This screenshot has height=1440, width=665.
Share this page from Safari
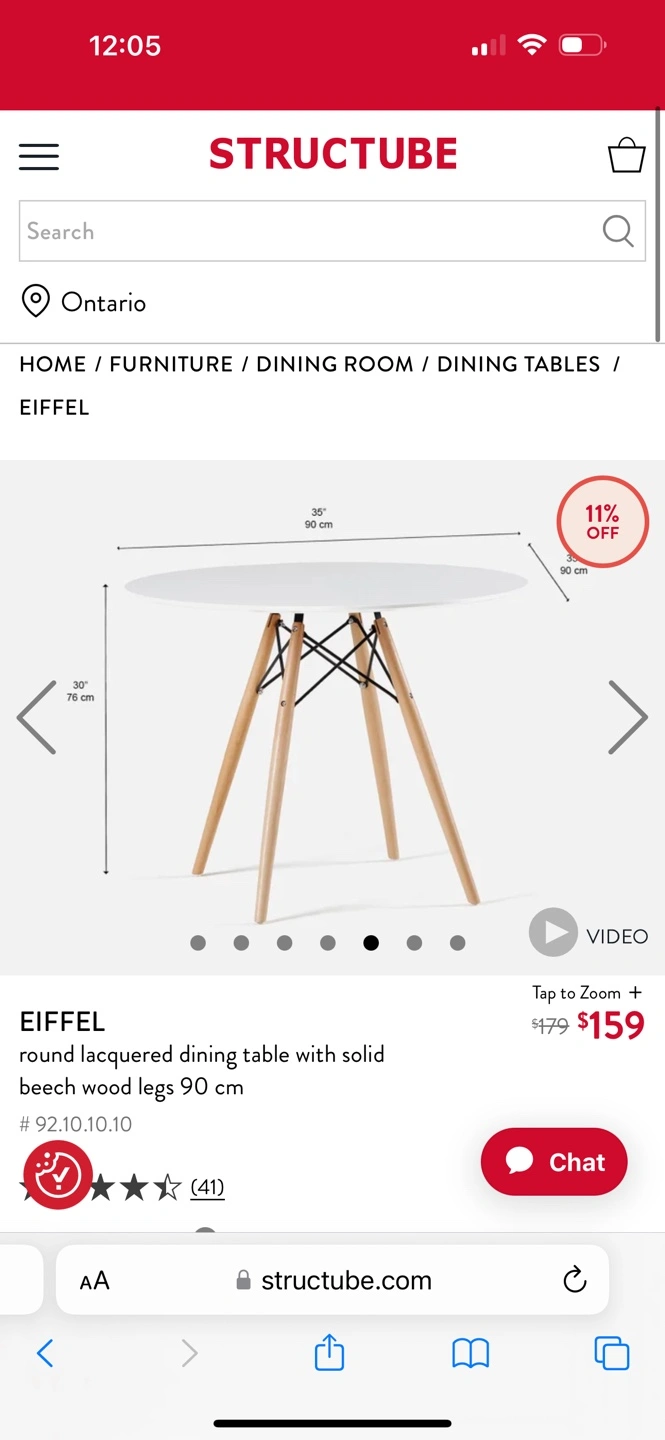[x=329, y=1353]
